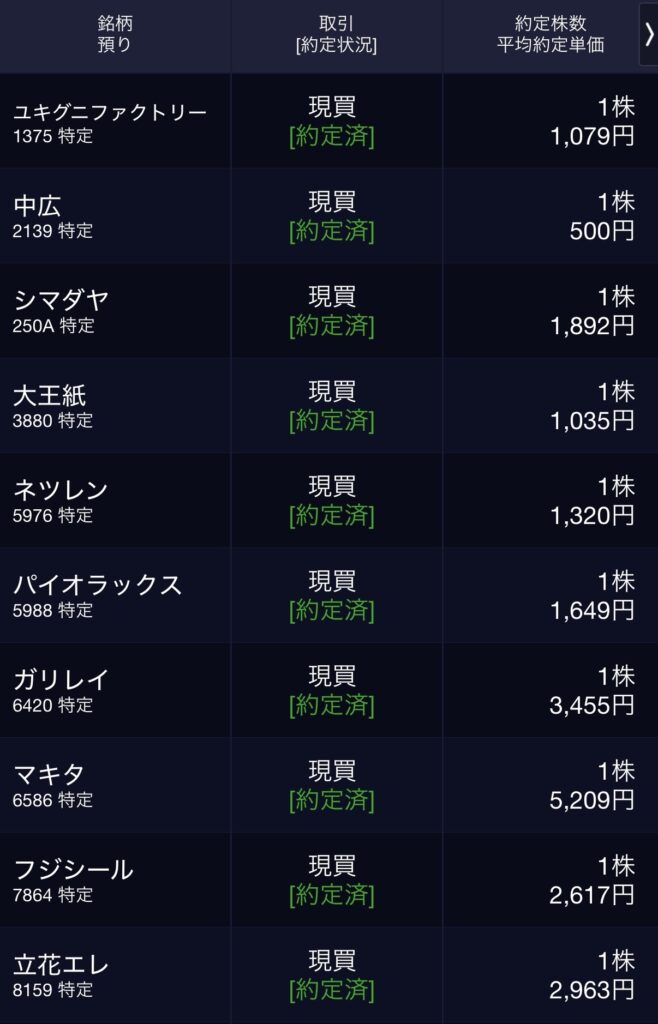Screen dimensions: 658x1024
Task: View the 大王紙 order details
Action: pos(329,406)
